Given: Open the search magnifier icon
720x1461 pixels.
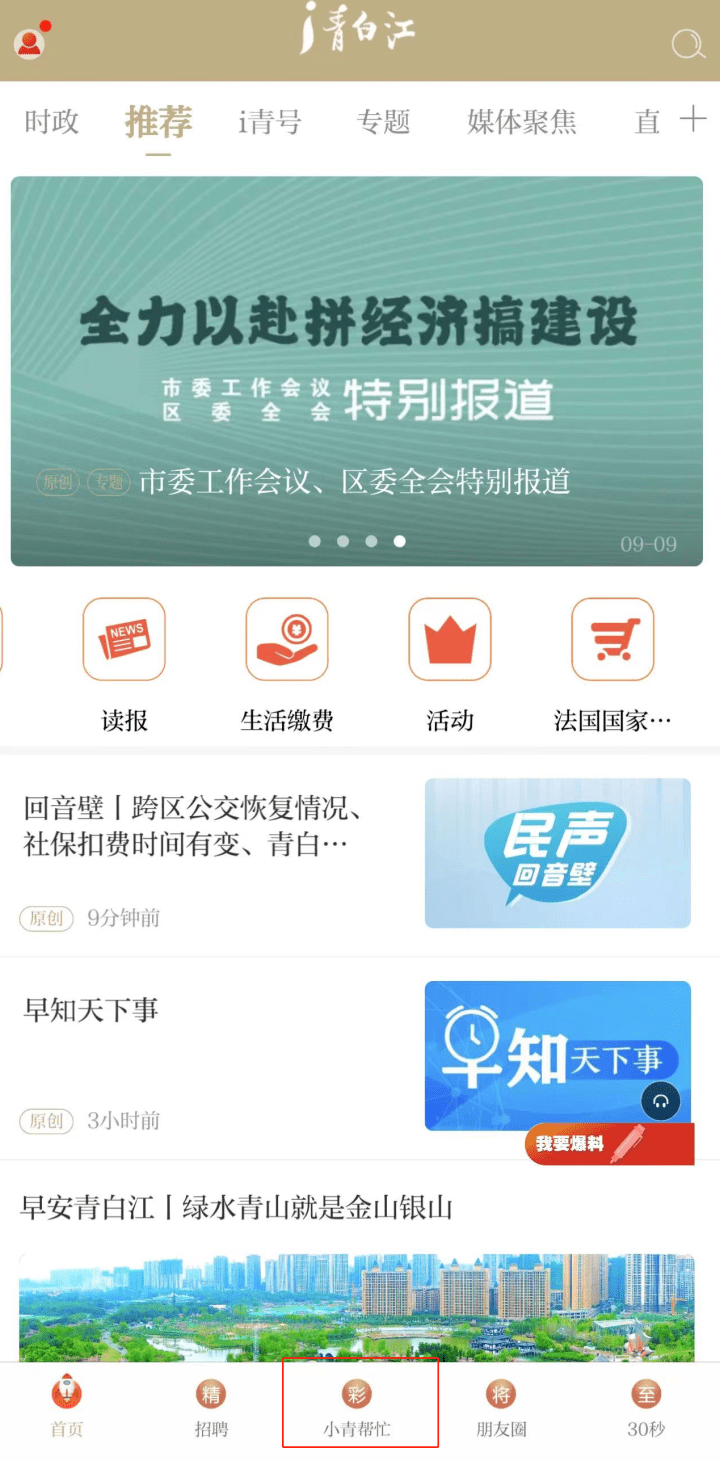Looking at the screenshot, I should coord(687,44).
